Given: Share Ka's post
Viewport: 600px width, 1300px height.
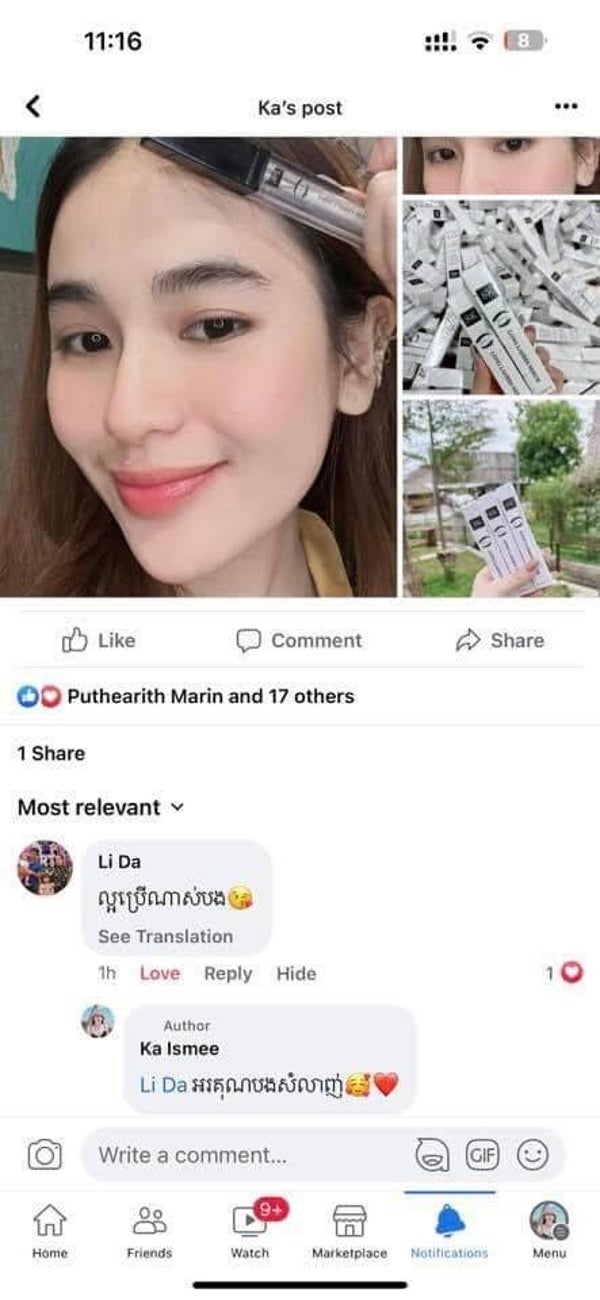Looking at the screenshot, I should pyautogui.click(x=499, y=641).
